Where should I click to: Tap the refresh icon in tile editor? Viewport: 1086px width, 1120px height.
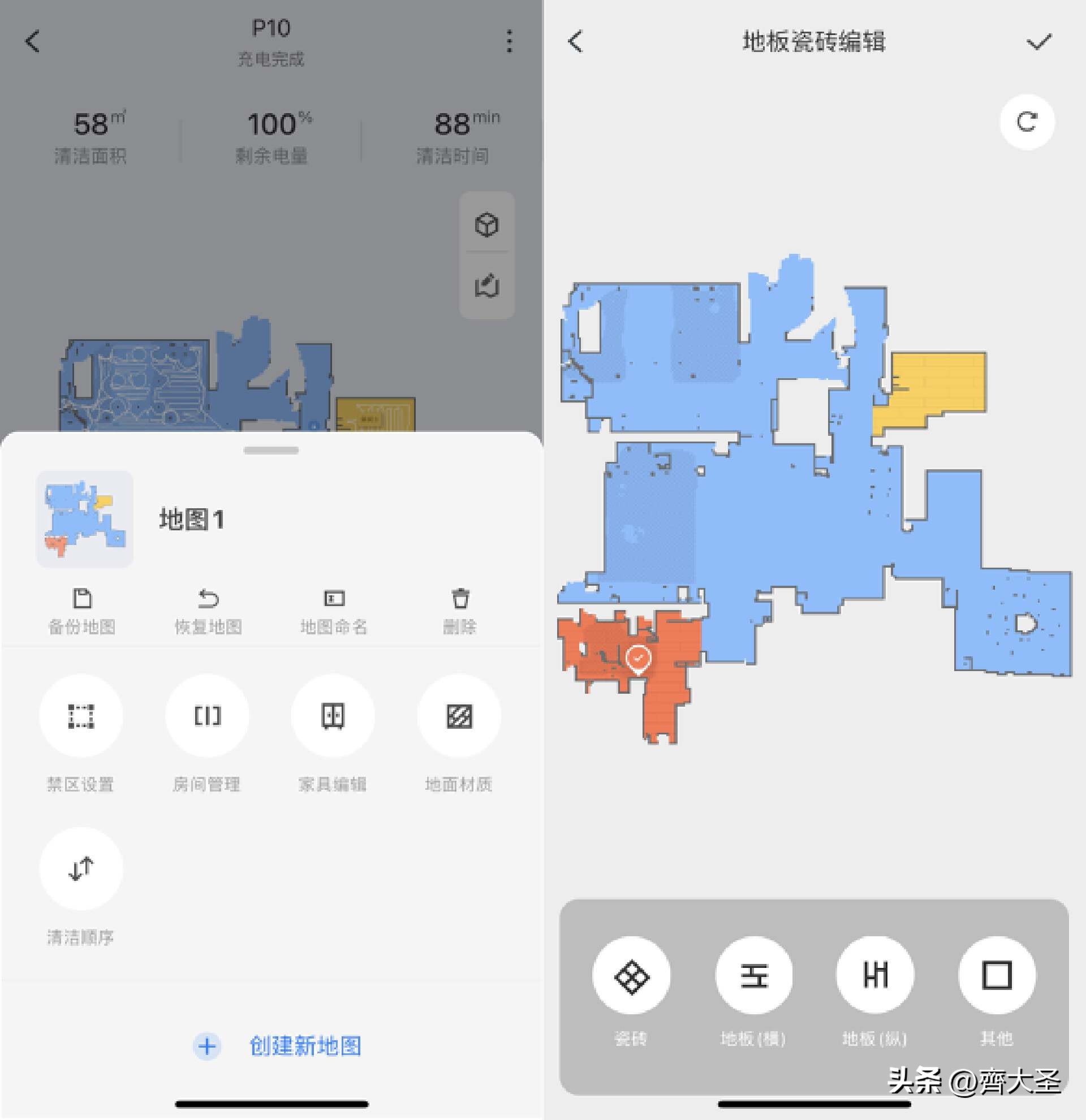pyautogui.click(x=1028, y=120)
